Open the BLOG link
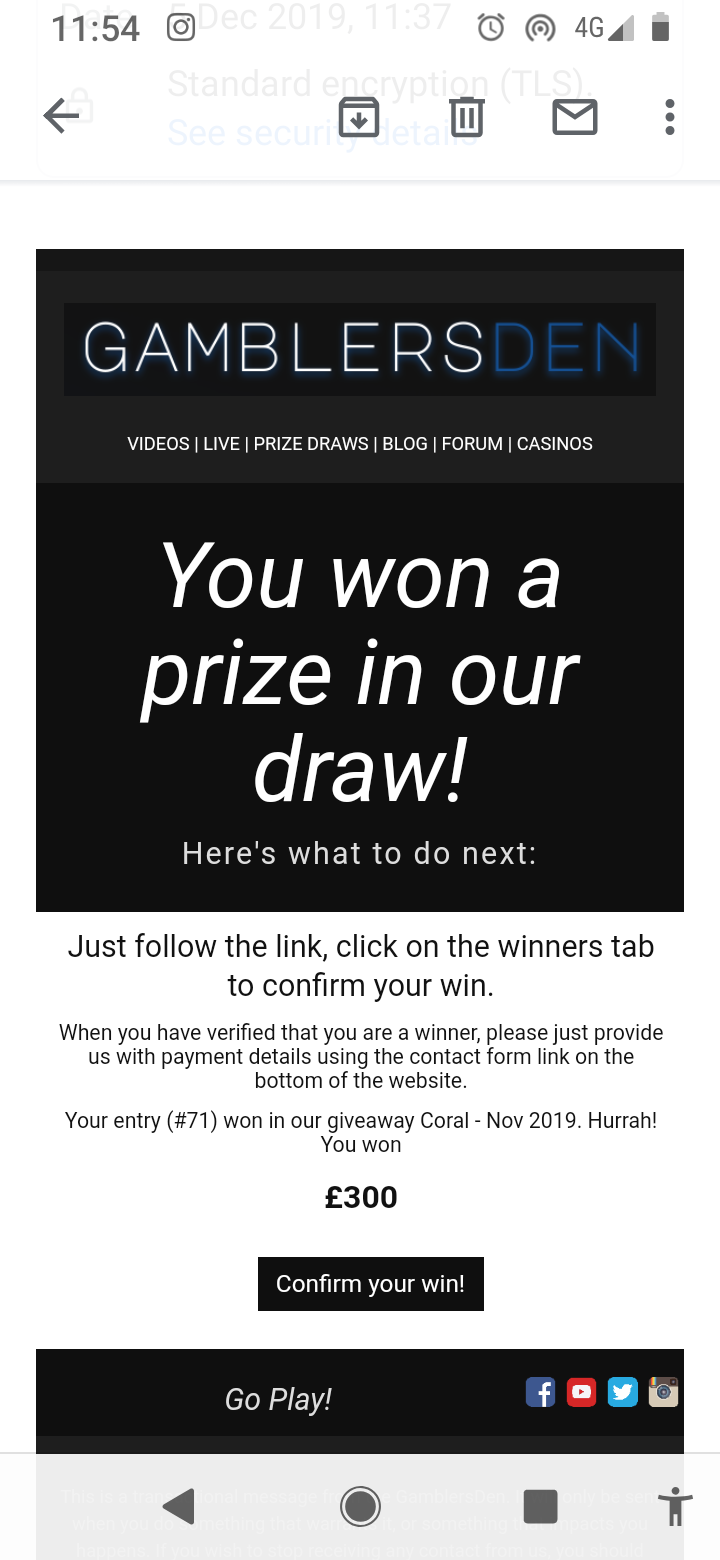720x1560 pixels. coord(405,444)
